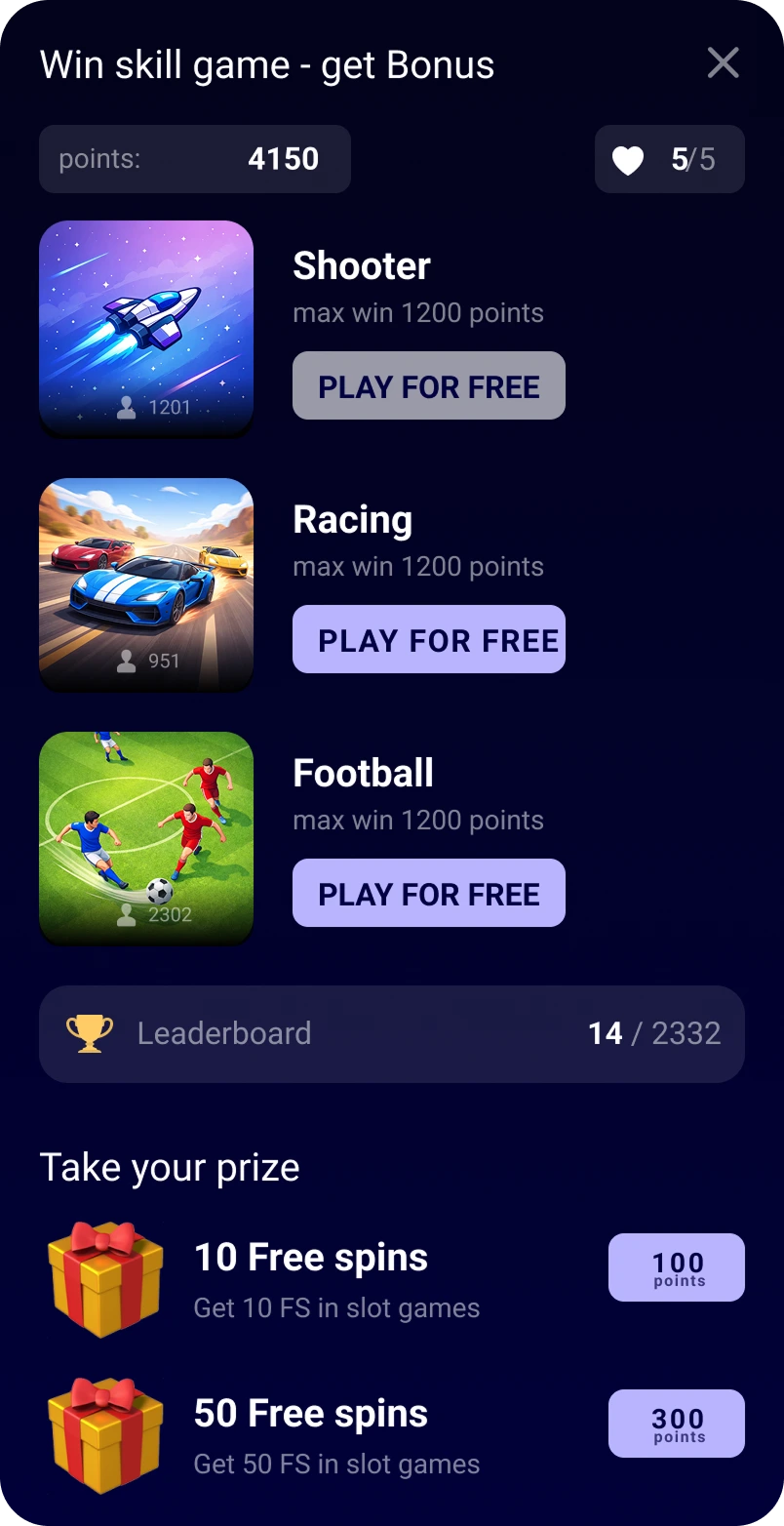
Task: Open the Football game thumbnail
Action: [x=146, y=837]
